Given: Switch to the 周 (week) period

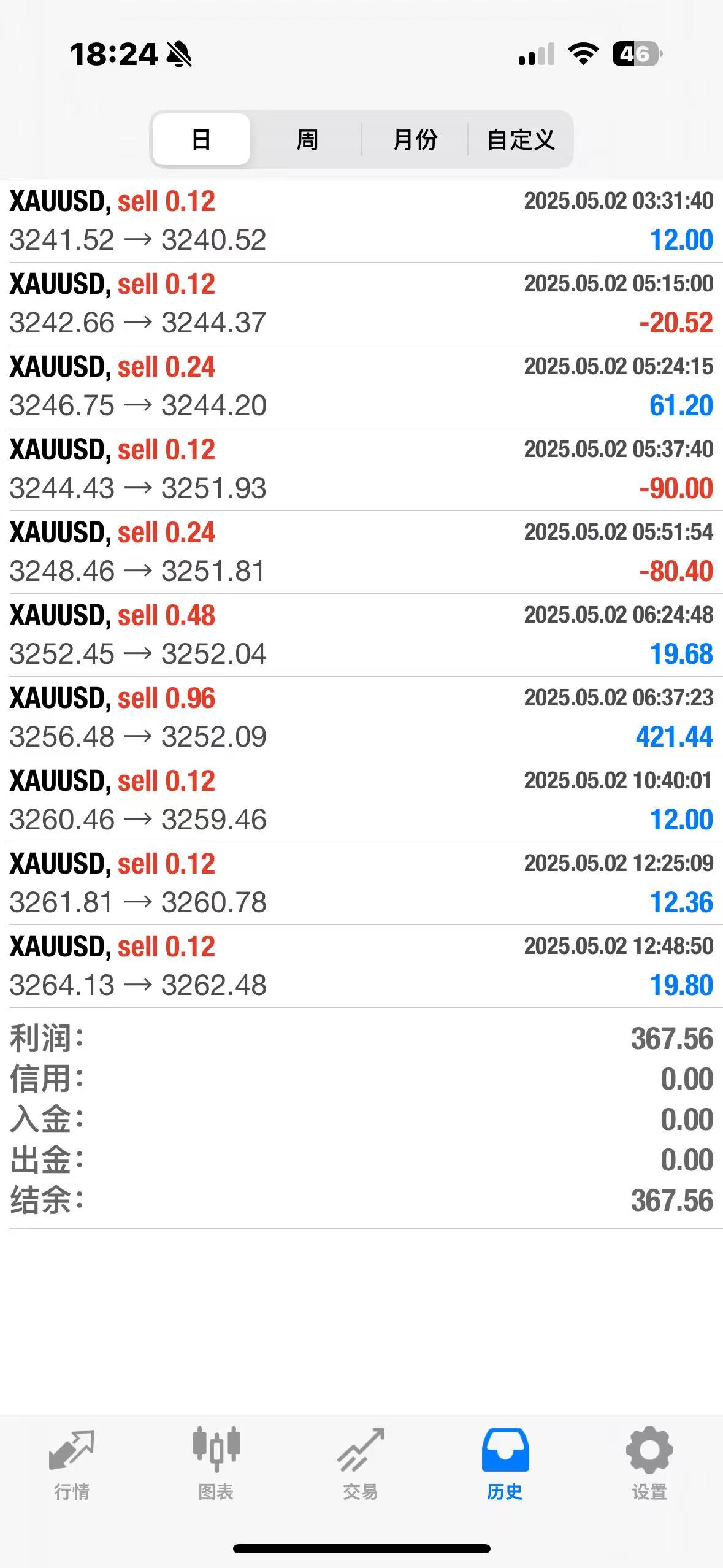Looking at the screenshot, I should [307, 139].
